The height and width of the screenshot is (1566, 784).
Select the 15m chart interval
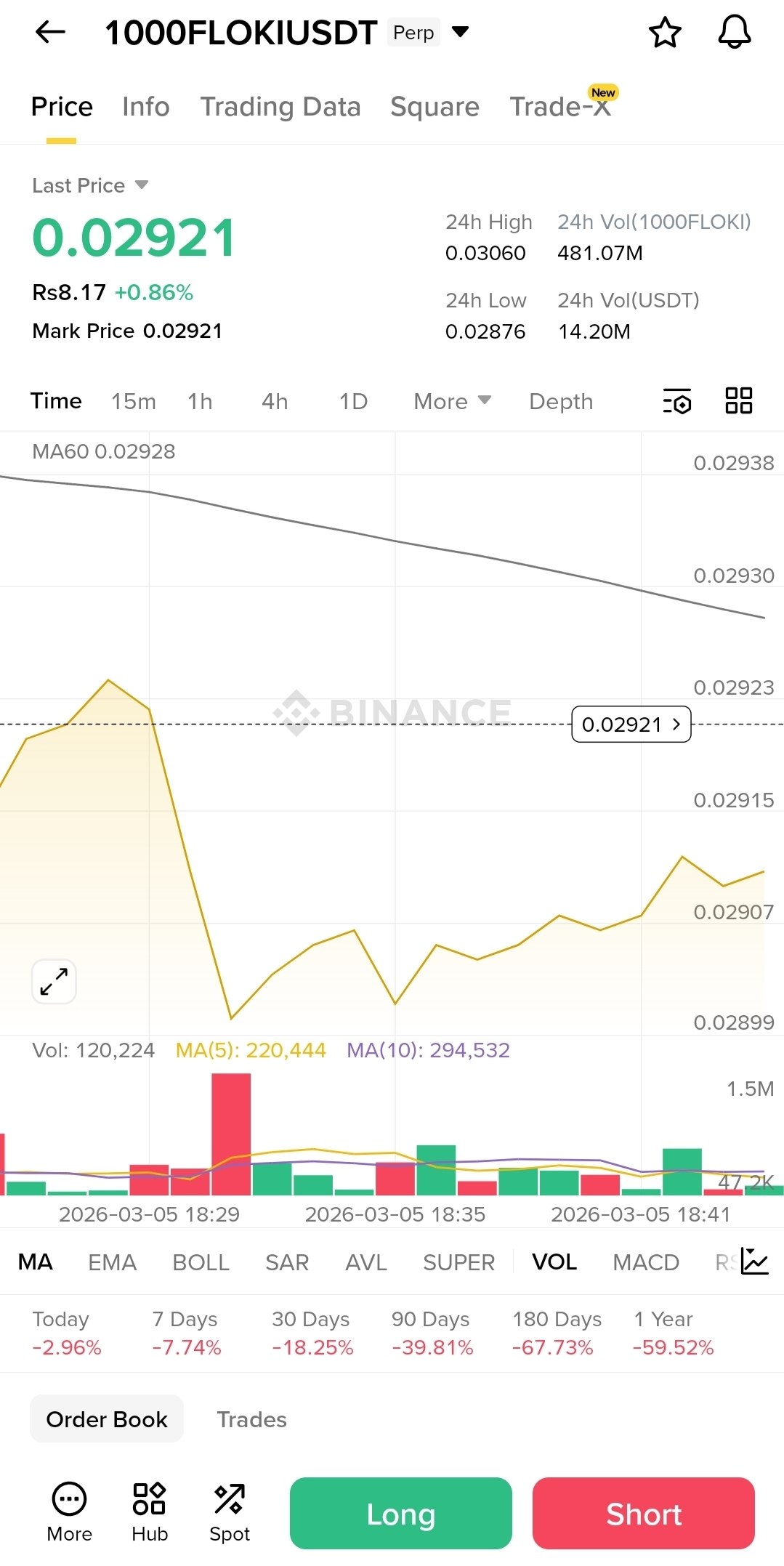point(133,401)
